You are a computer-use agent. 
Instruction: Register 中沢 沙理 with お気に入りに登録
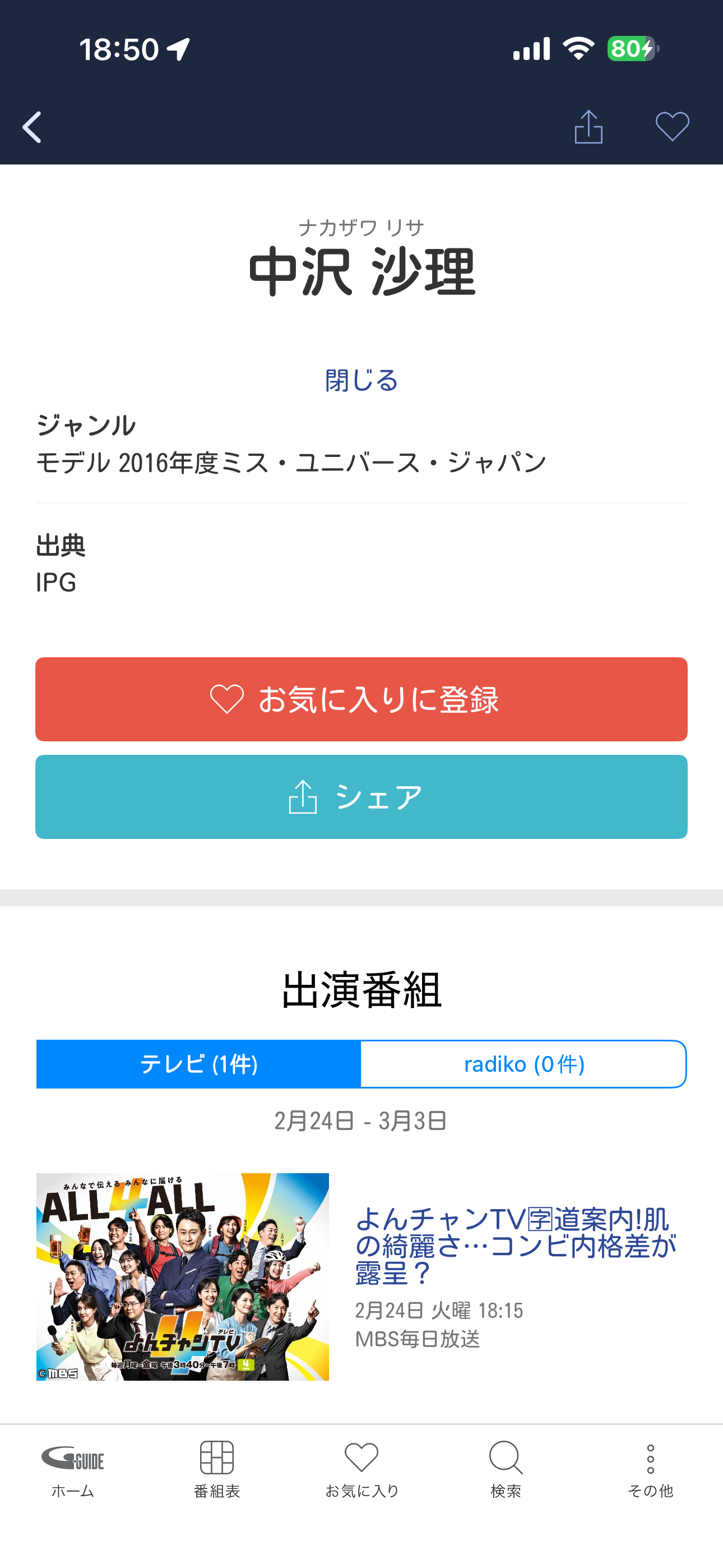(x=361, y=699)
